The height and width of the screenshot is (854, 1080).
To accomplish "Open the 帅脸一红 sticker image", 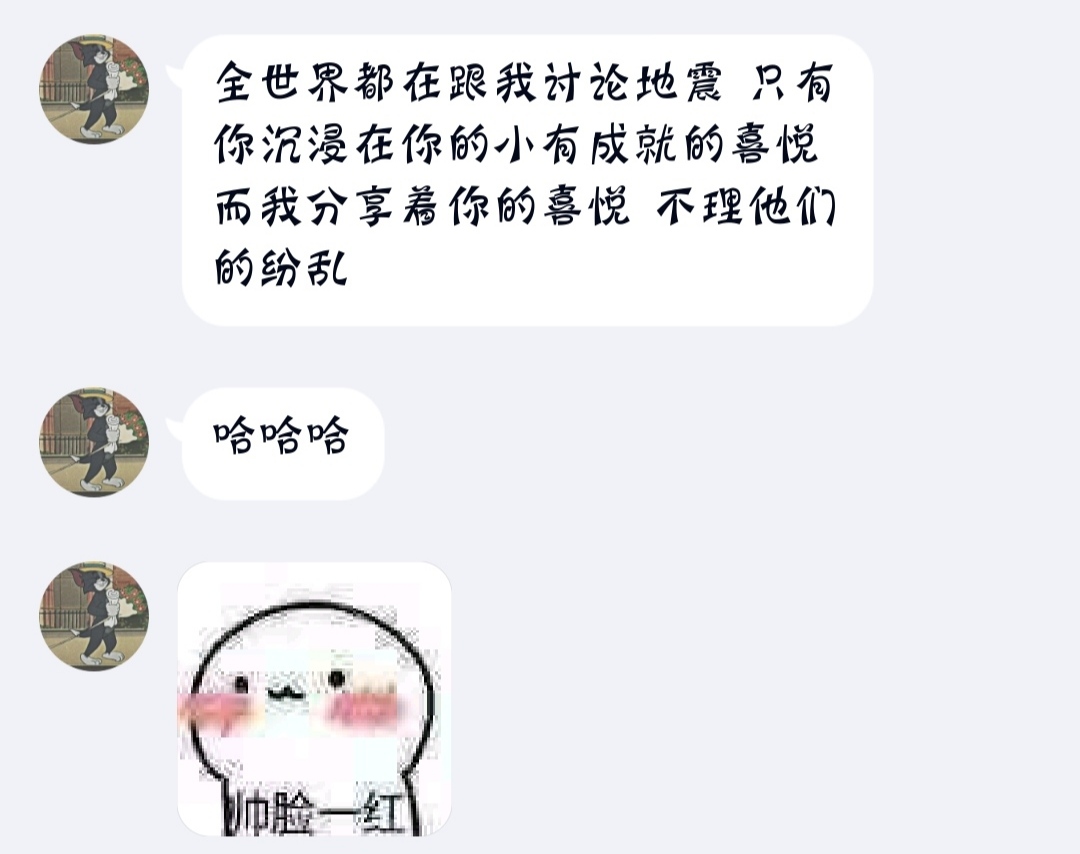I will [x=314, y=700].
